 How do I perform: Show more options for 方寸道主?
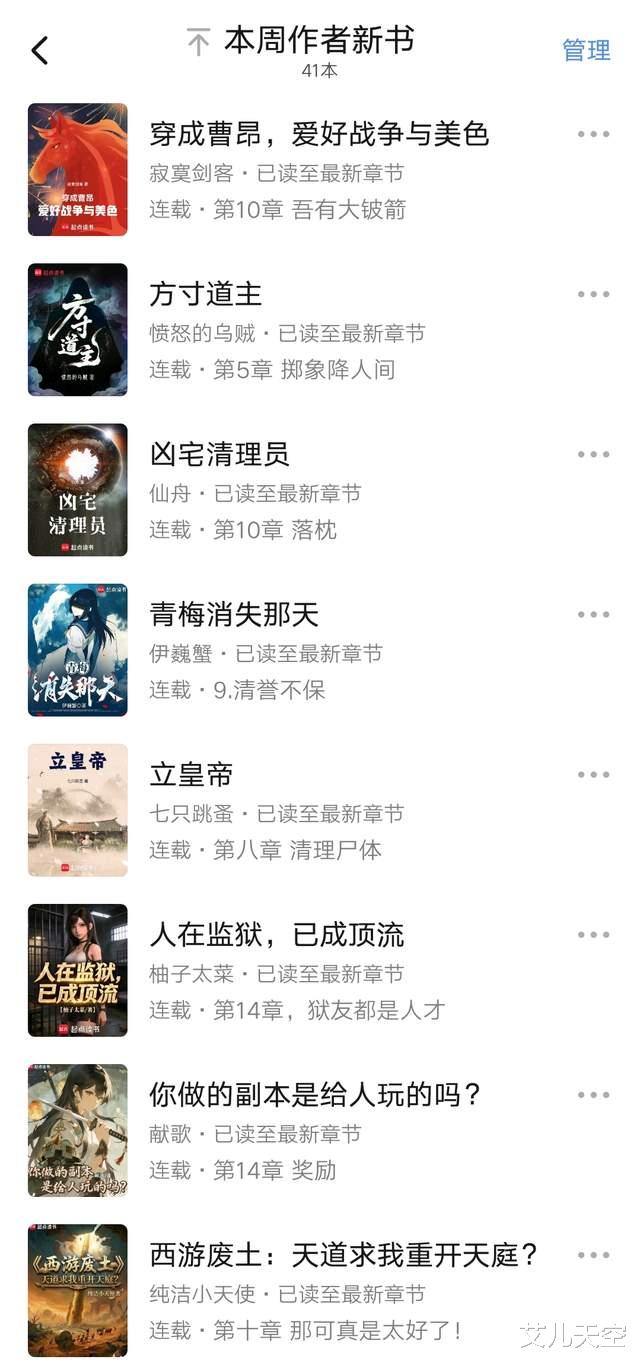pos(593,295)
